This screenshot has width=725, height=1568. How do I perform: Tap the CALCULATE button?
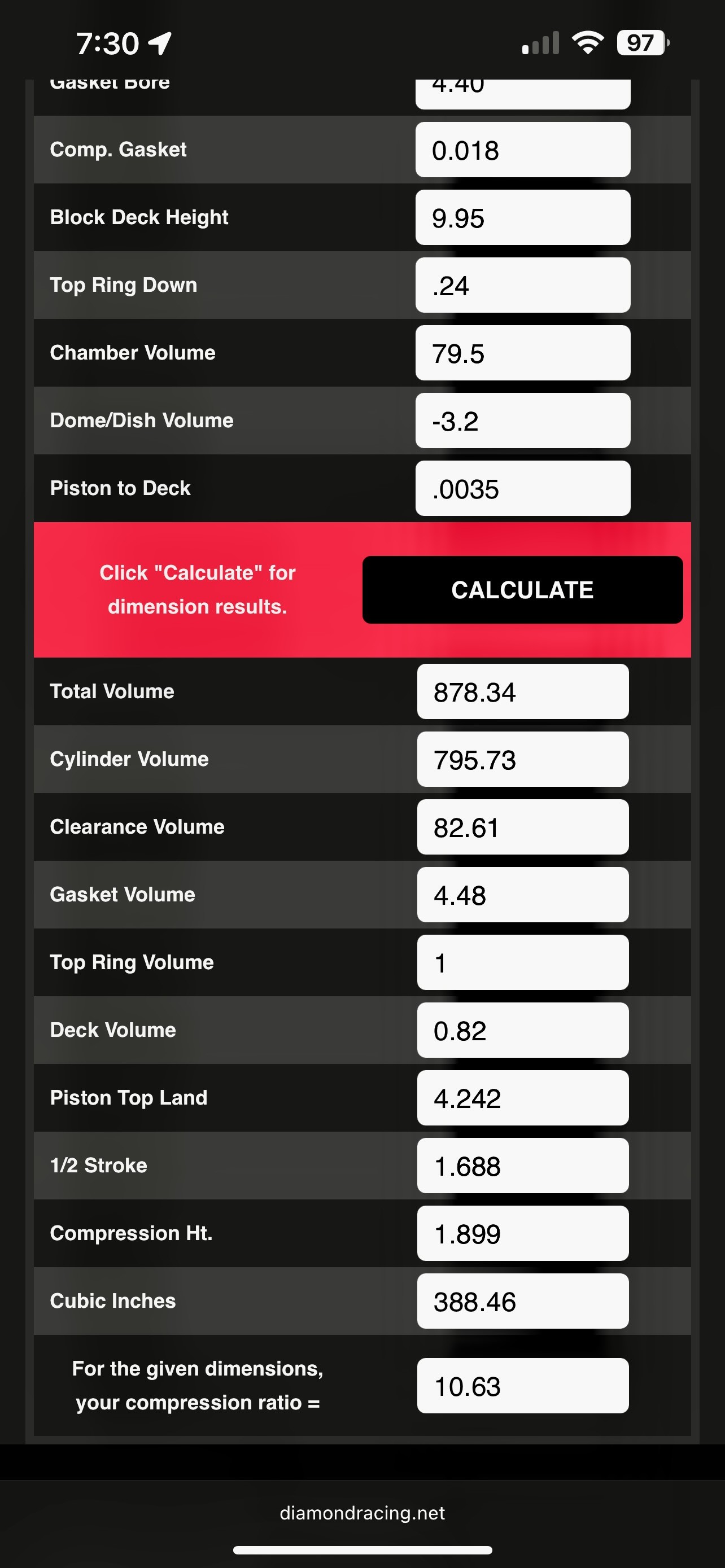pos(522,589)
